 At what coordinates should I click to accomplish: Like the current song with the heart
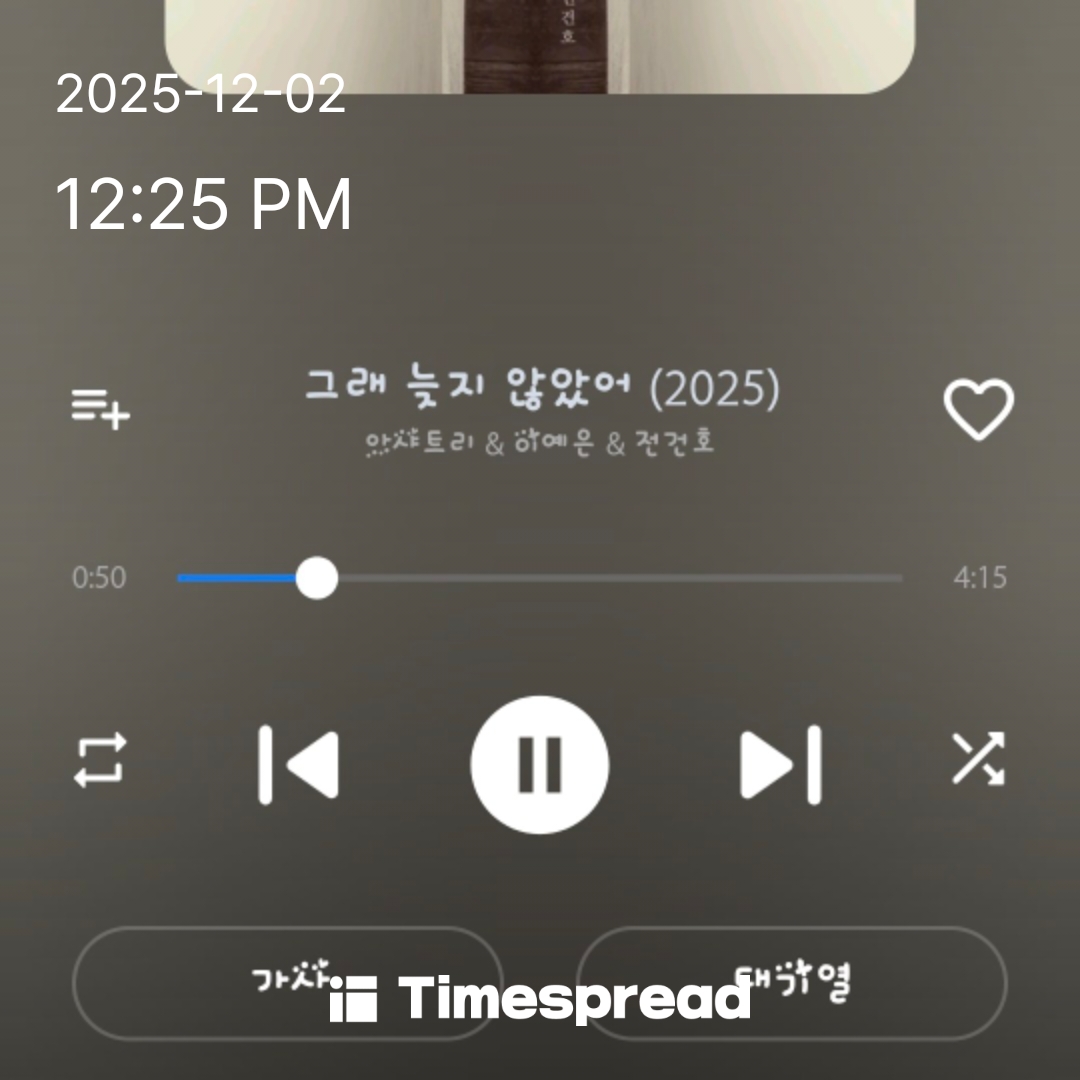coord(978,409)
